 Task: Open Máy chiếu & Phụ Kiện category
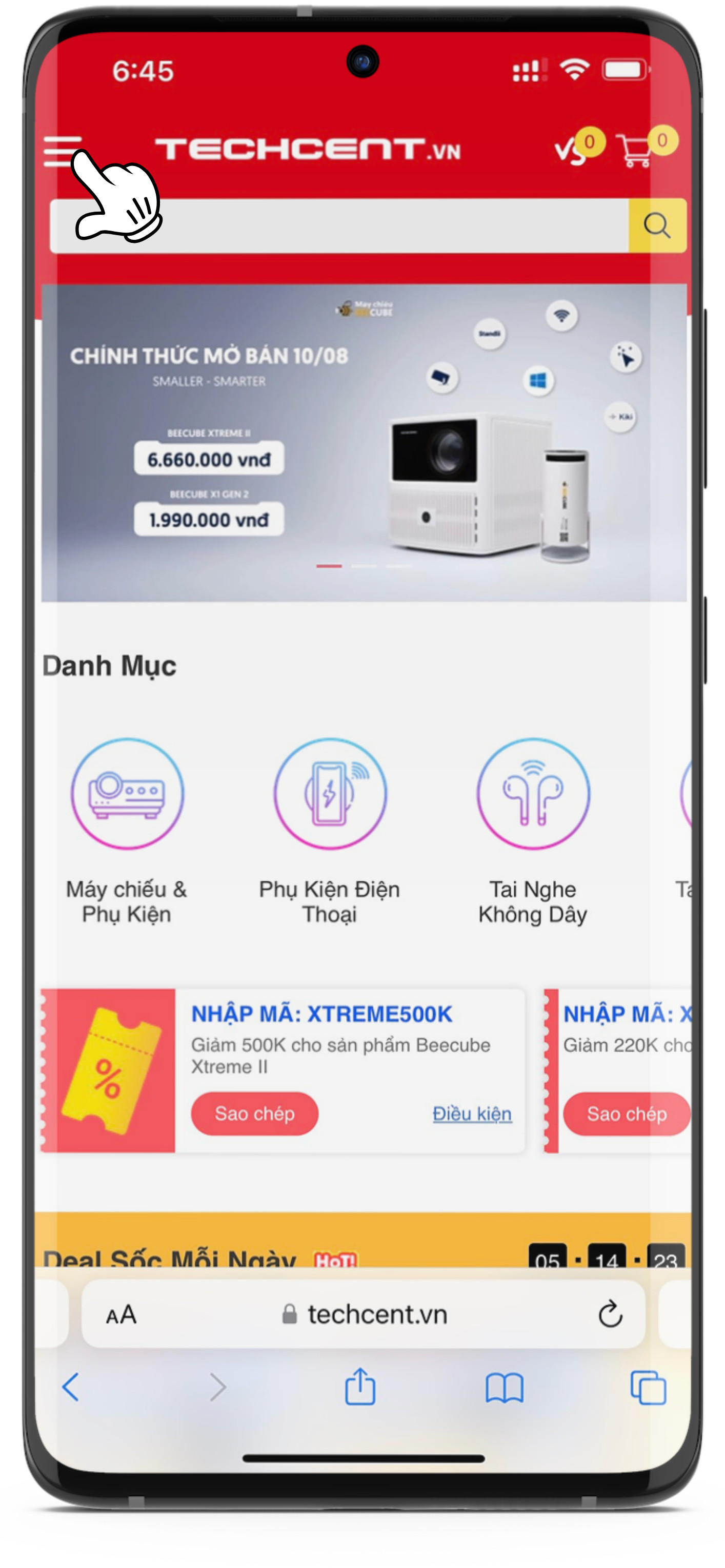[127, 794]
